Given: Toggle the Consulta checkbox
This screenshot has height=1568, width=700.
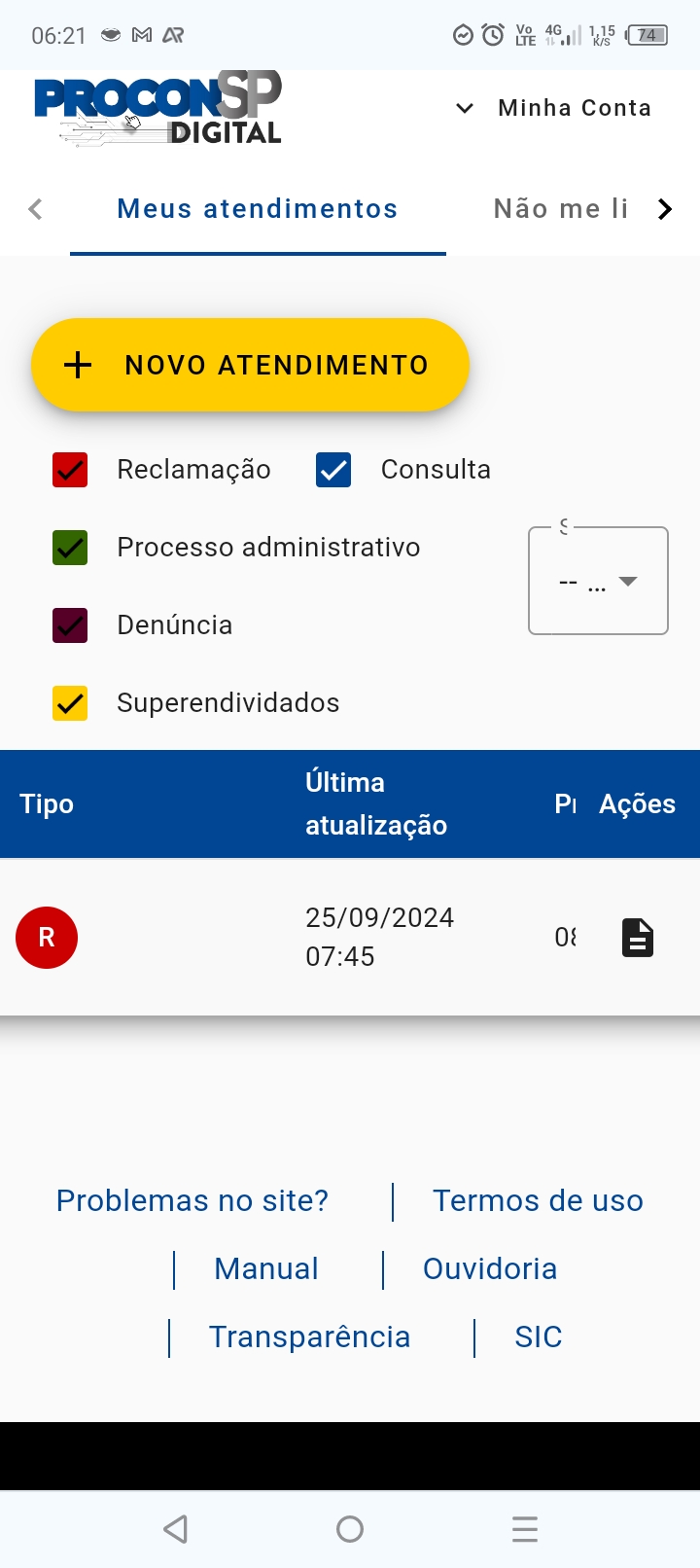Looking at the screenshot, I should [333, 470].
